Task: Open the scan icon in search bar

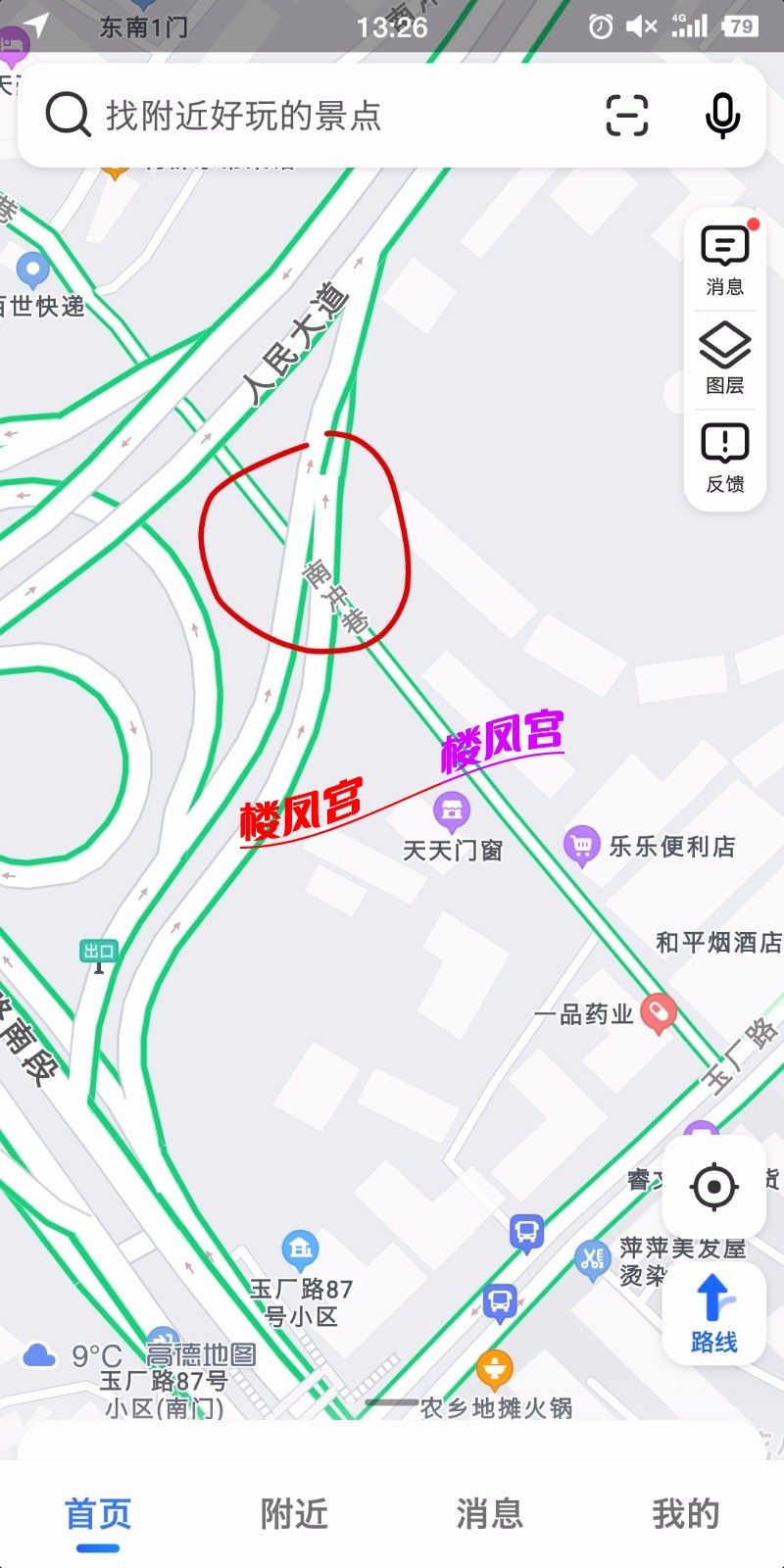Action: 627,116
